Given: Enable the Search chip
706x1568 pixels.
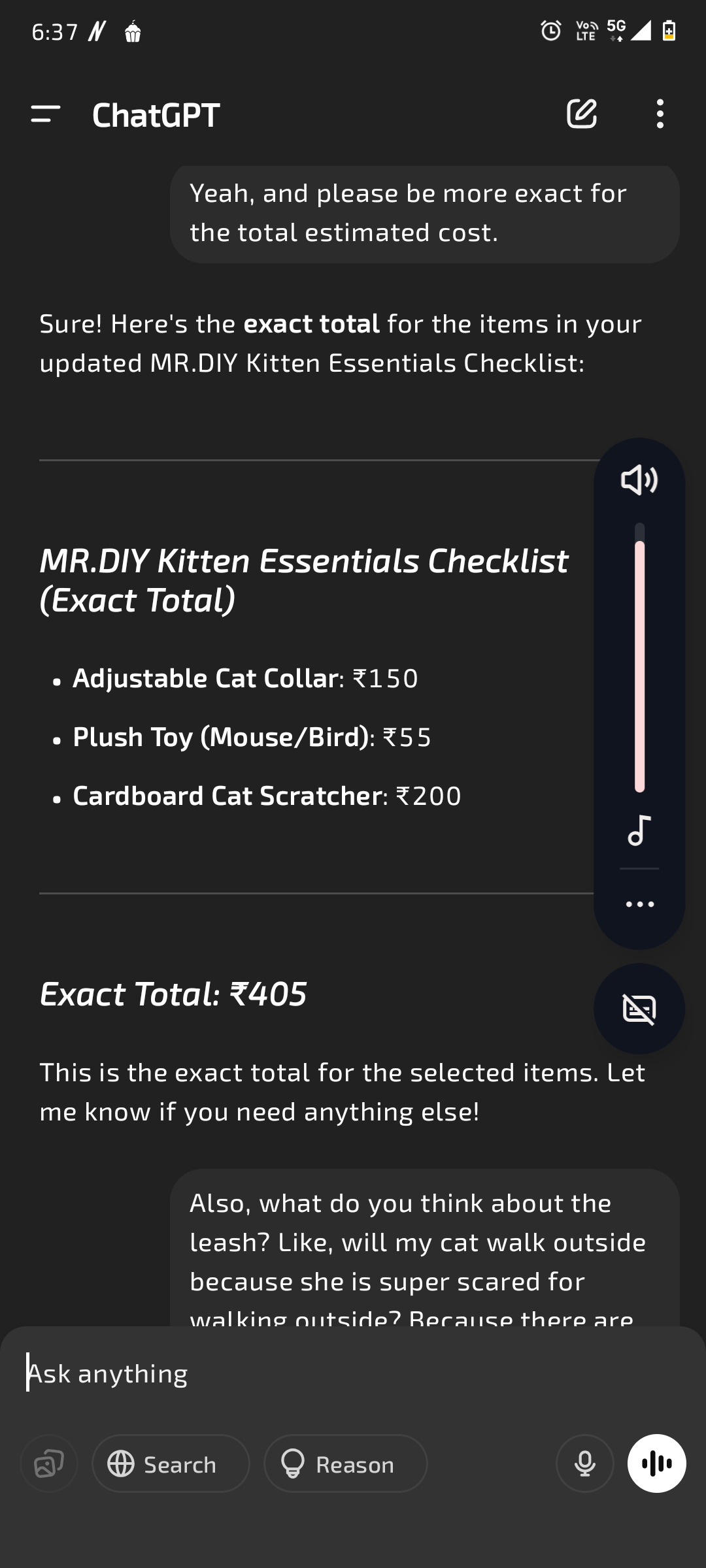Looking at the screenshot, I should click(171, 1464).
